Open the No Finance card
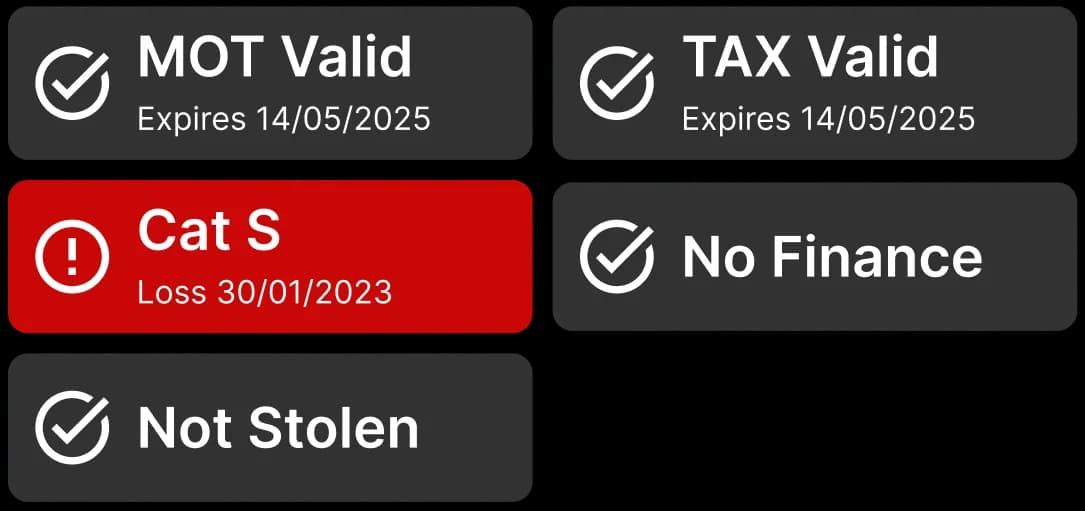 tap(815, 257)
